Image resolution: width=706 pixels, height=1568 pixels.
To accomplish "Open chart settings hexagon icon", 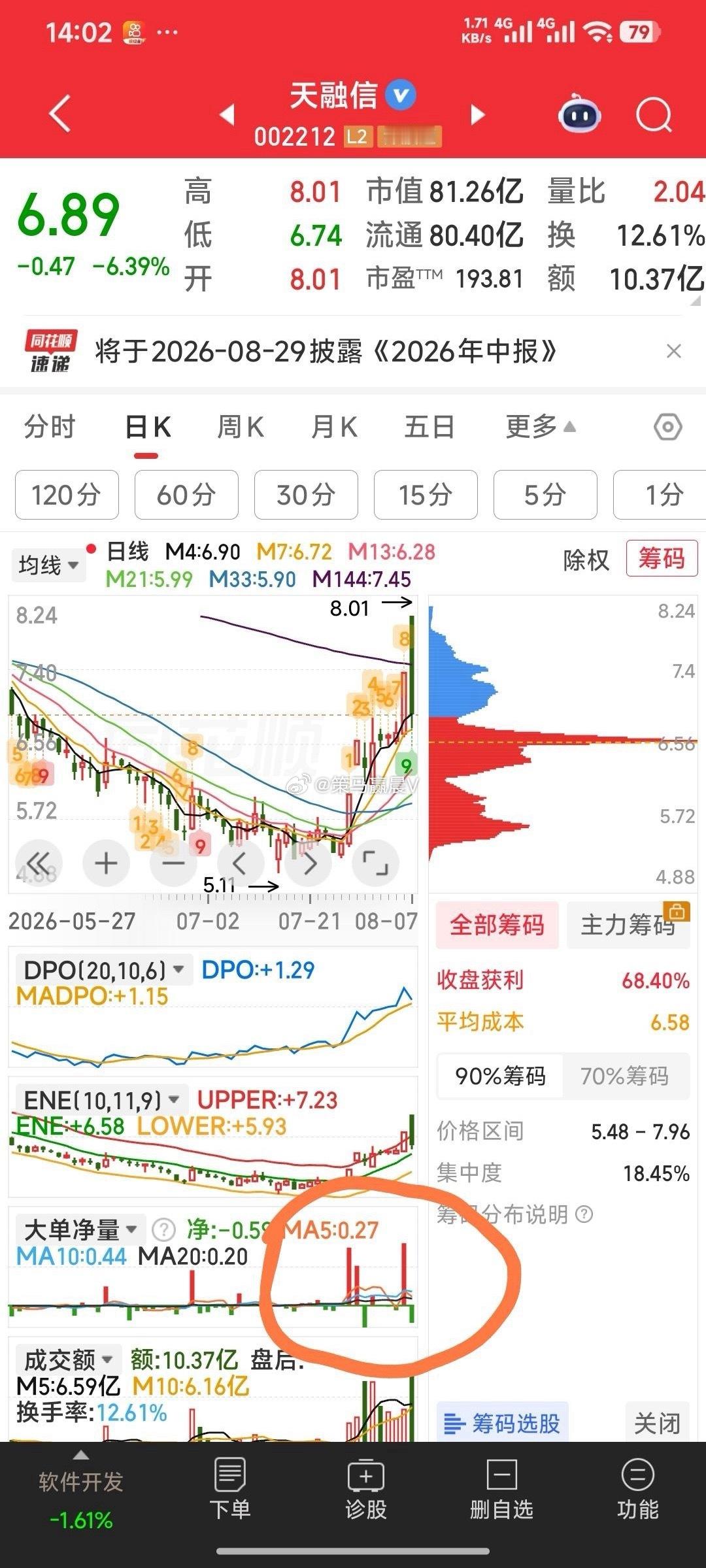I will pos(668,428).
